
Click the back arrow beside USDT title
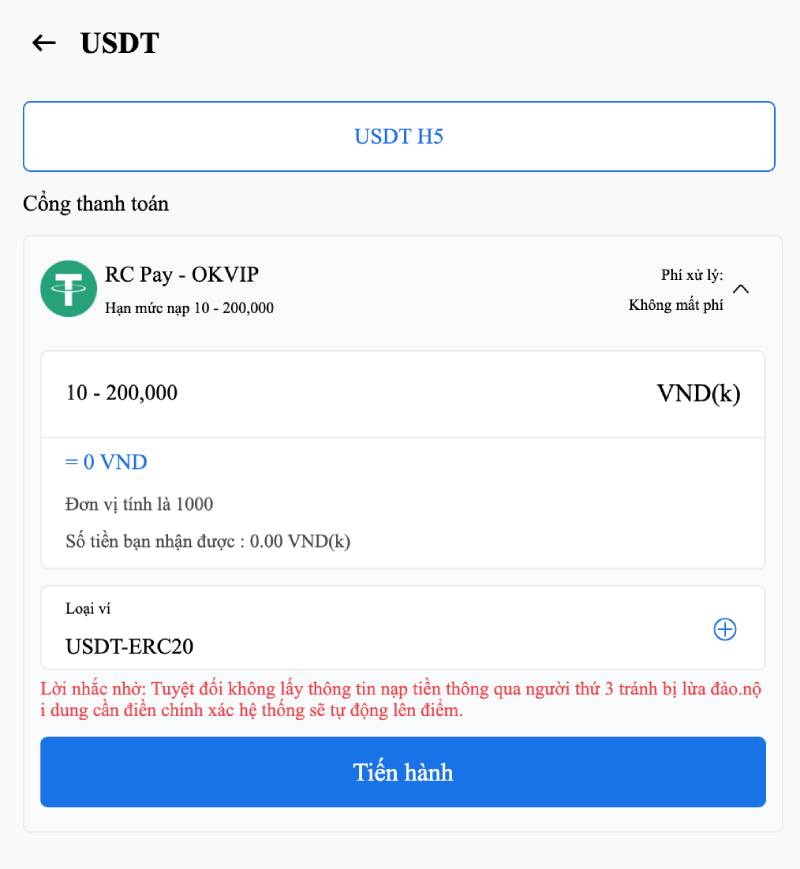click(42, 43)
